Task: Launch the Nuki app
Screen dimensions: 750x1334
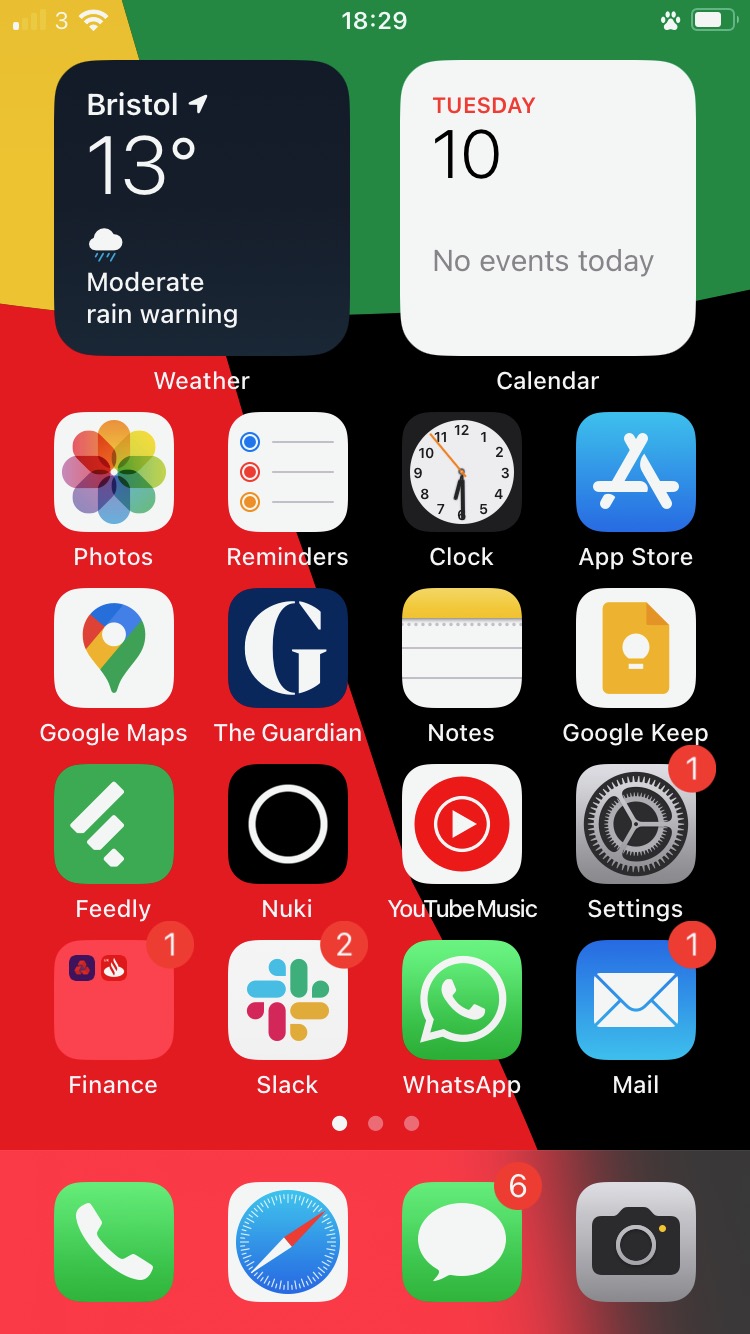Action: [287, 823]
